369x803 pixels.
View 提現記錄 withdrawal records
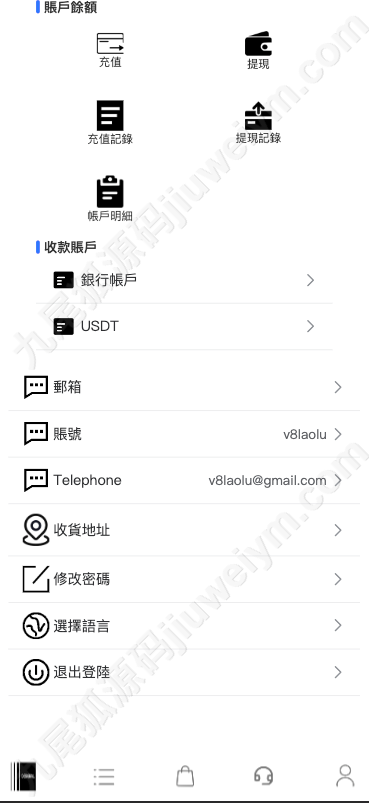258,122
